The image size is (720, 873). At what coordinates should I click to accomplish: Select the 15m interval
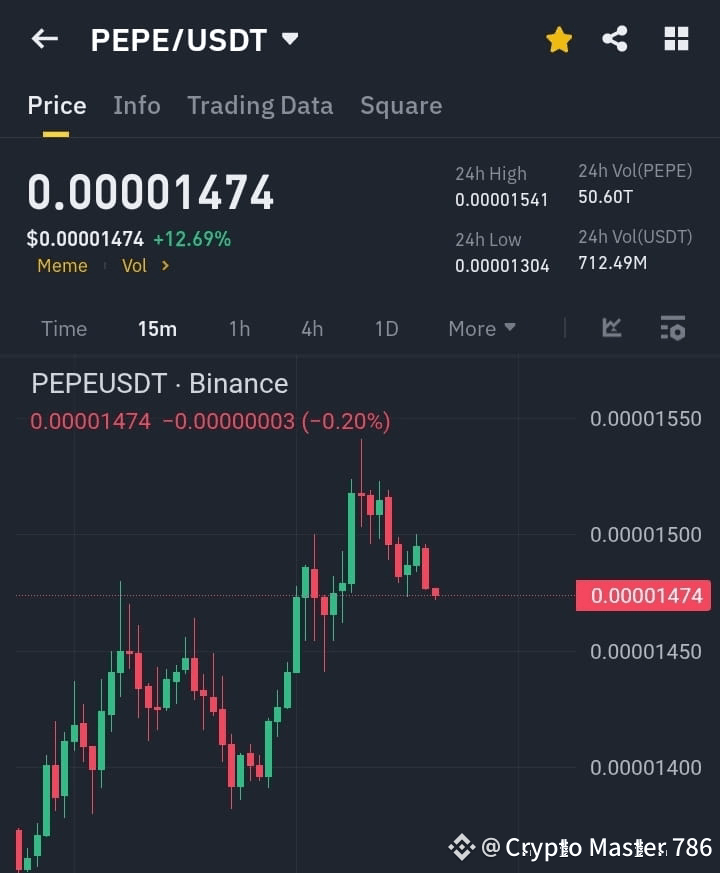(157, 328)
